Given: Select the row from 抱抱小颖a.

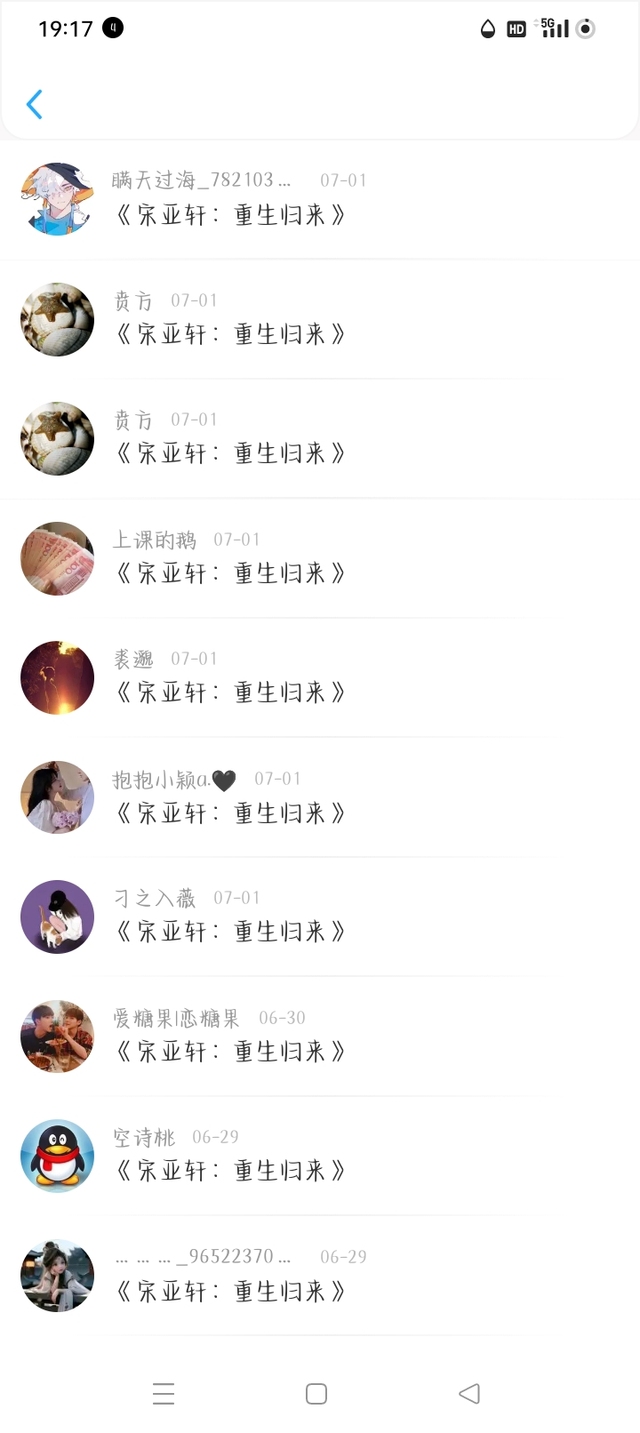Looking at the screenshot, I should click(x=320, y=797).
